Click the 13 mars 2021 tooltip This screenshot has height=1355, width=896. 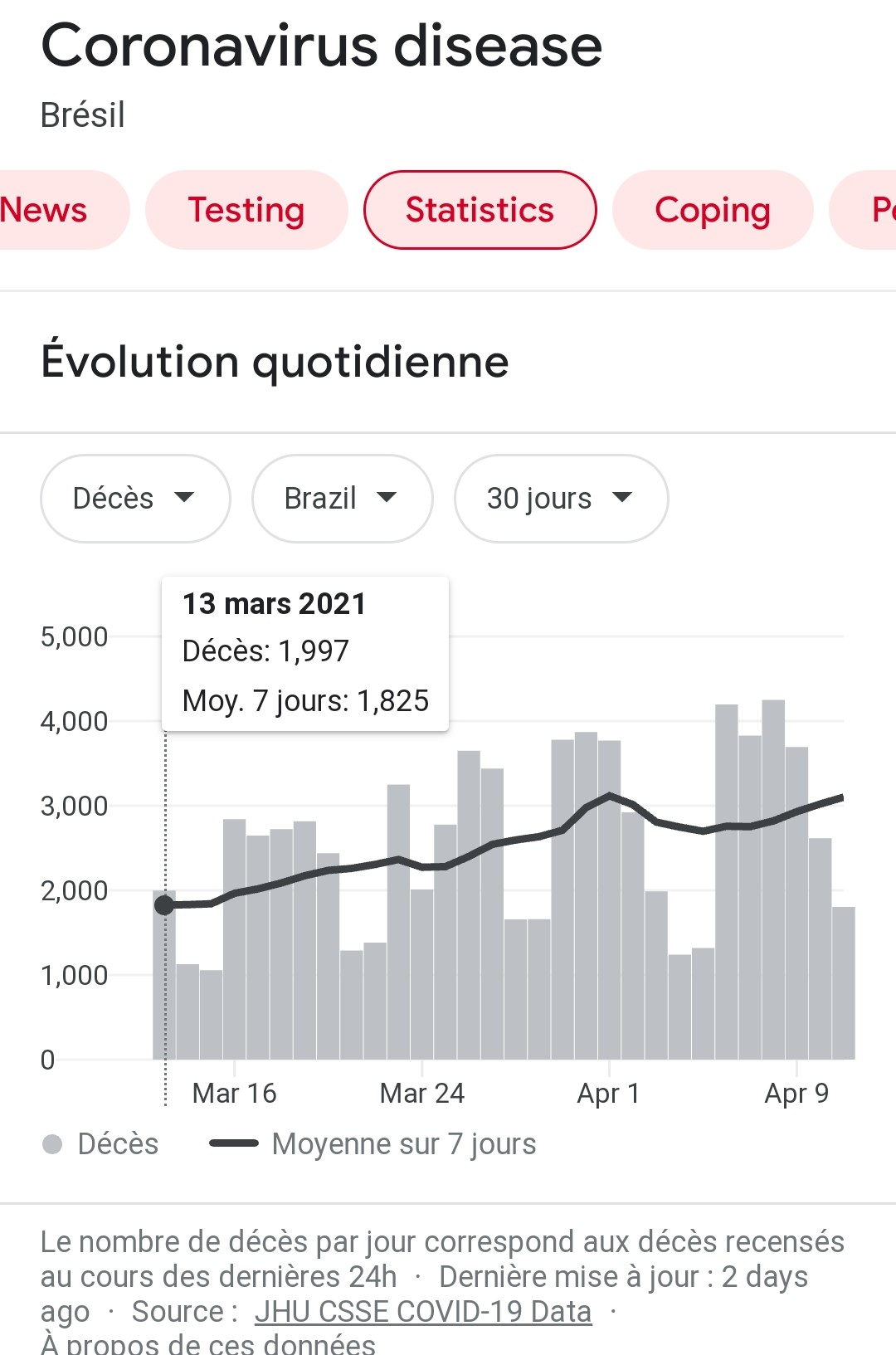click(x=304, y=652)
